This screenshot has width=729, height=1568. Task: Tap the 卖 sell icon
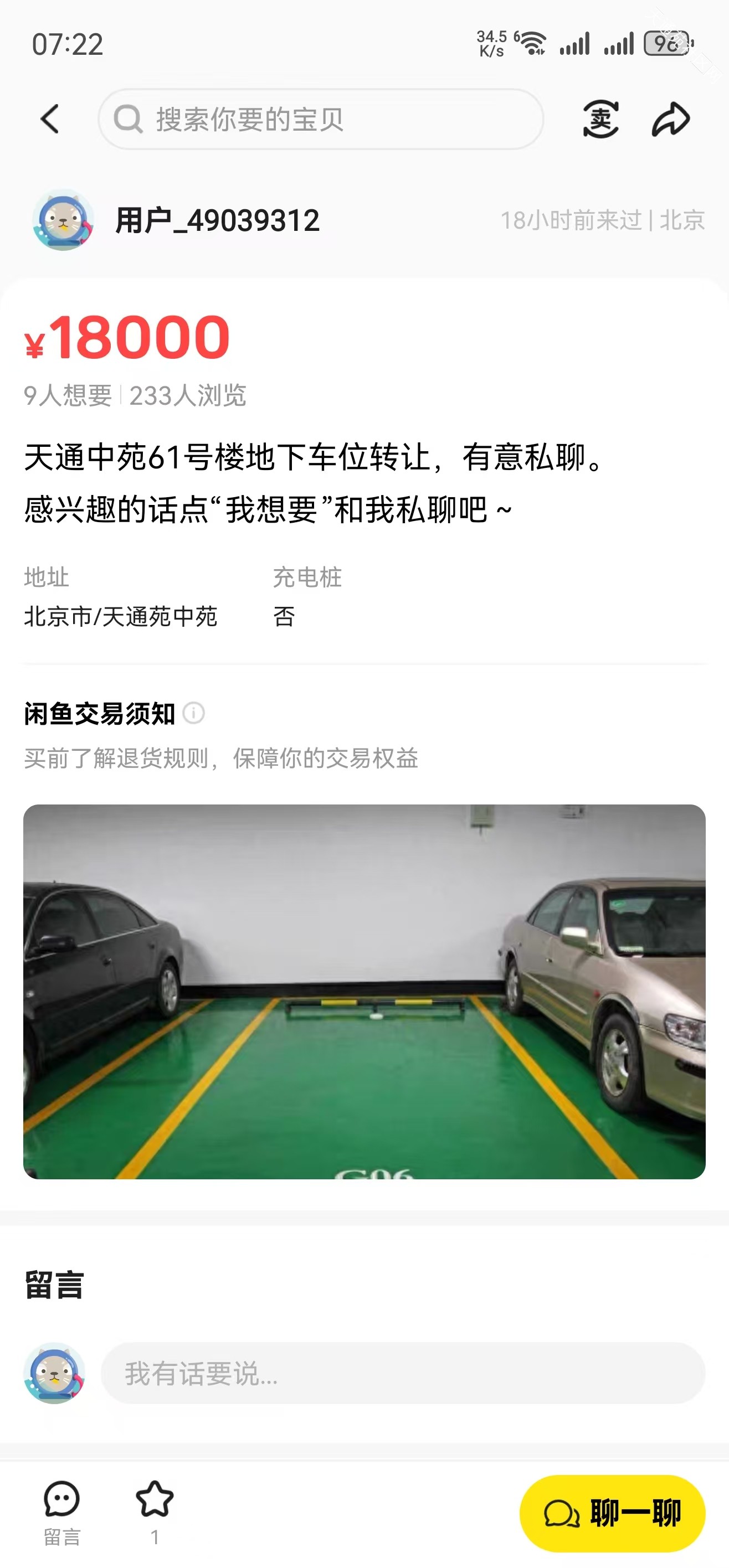[600, 118]
